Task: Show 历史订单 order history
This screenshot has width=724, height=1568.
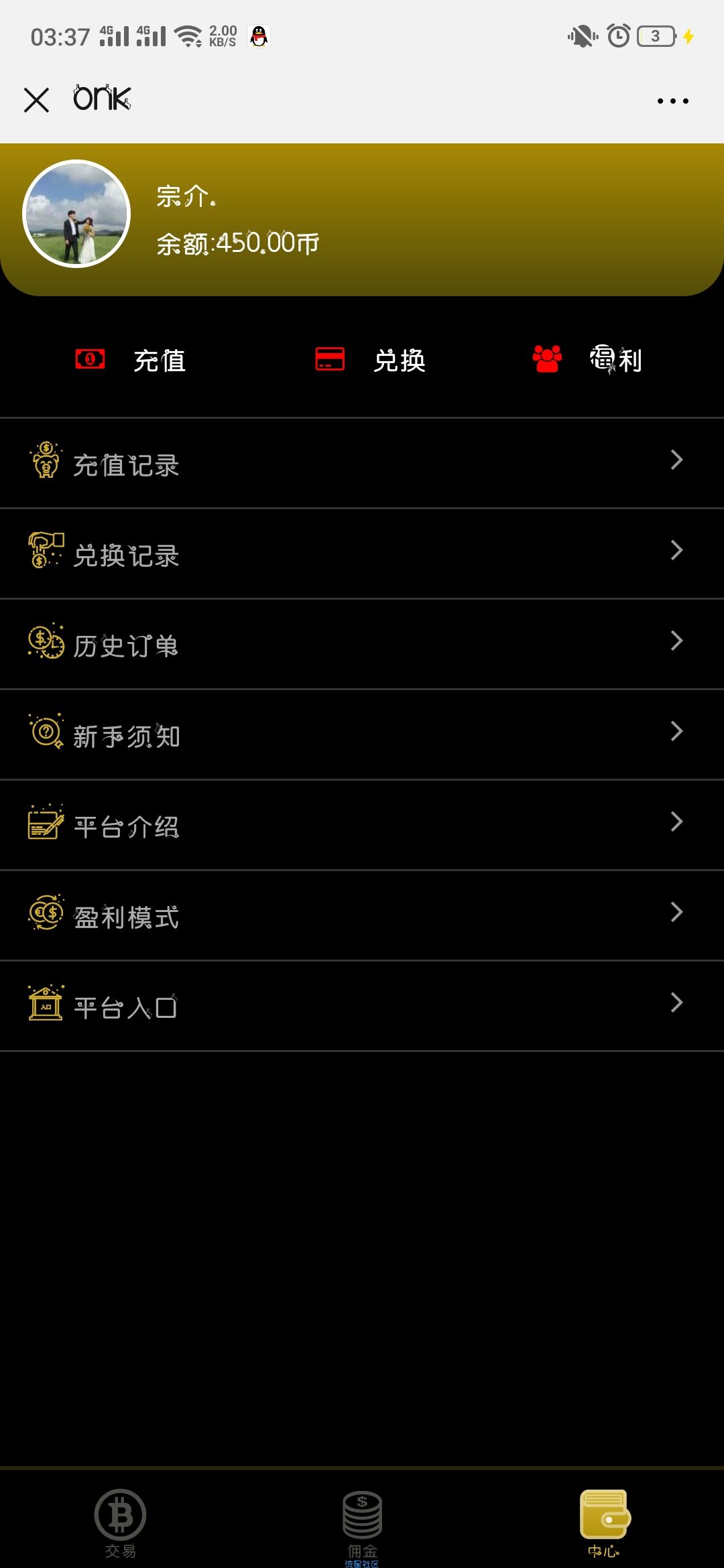Action: [362, 644]
